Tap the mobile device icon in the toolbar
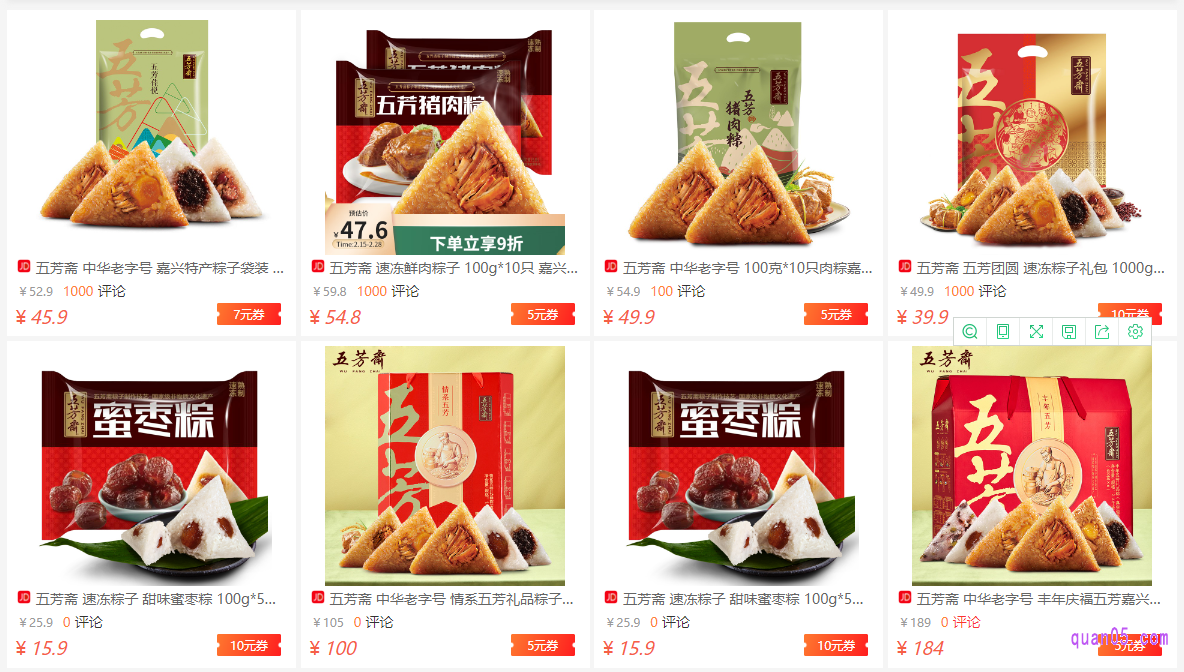 pyautogui.click(x=1003, y=332)
